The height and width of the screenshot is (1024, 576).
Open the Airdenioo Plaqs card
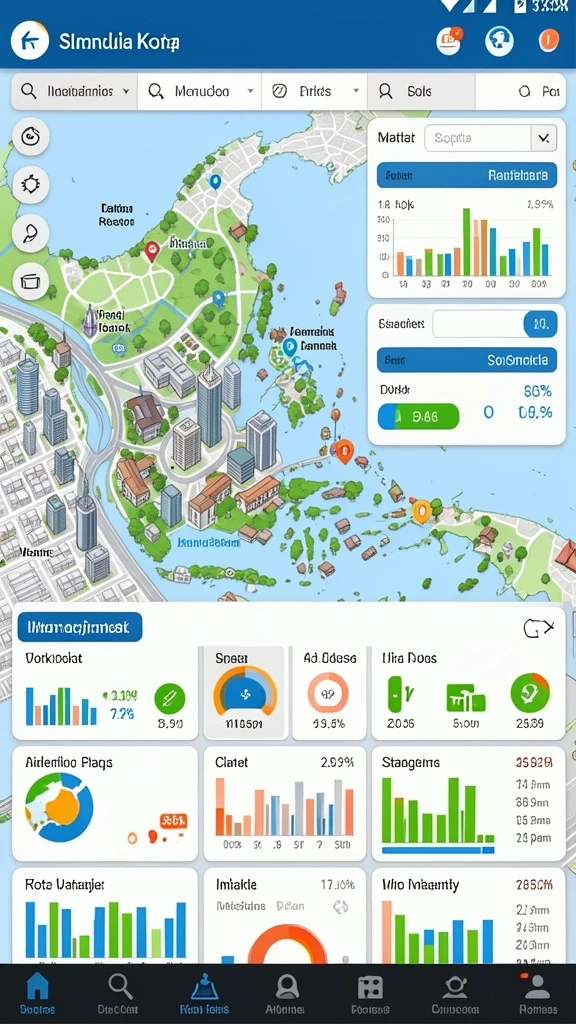tap(105, 804)
